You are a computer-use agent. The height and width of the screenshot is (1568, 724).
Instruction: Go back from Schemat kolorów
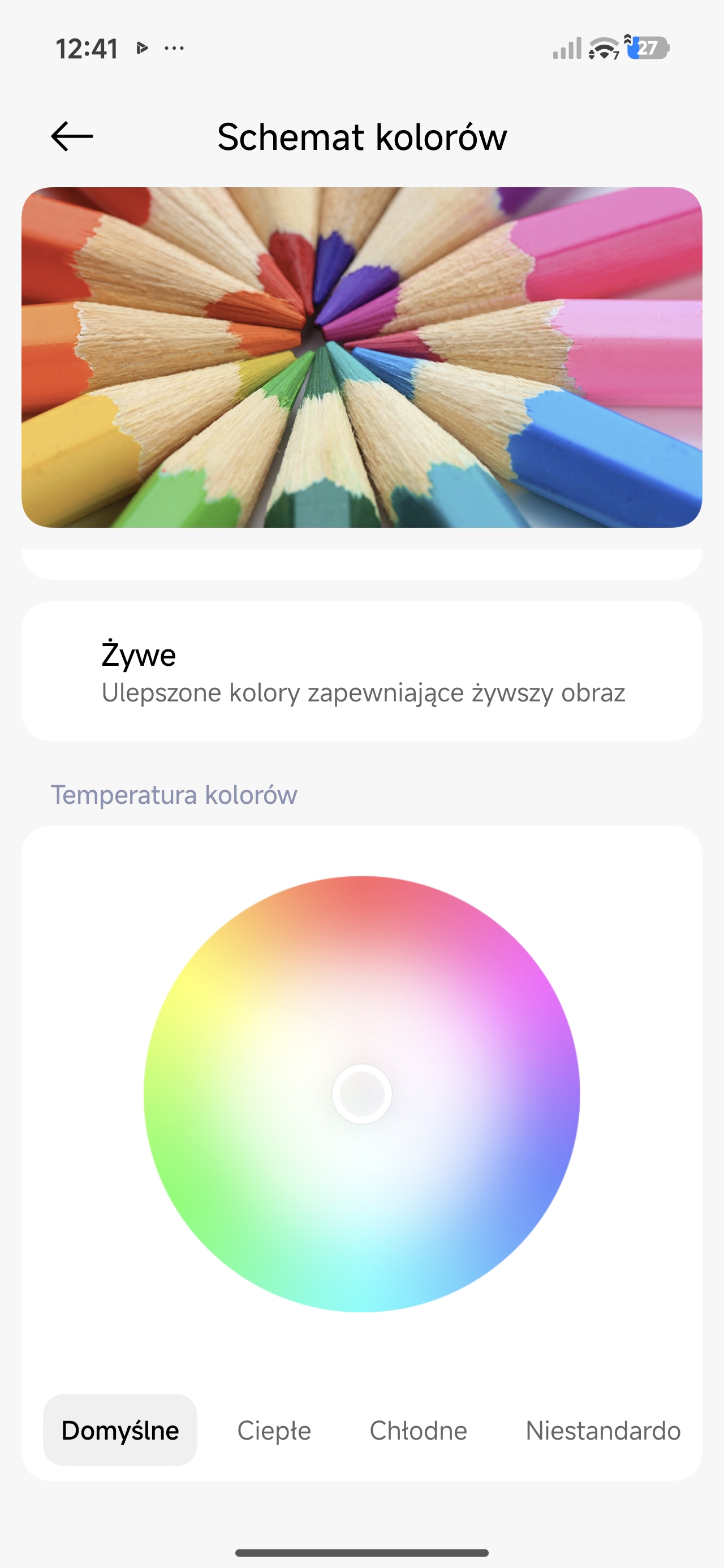point(72,136)
